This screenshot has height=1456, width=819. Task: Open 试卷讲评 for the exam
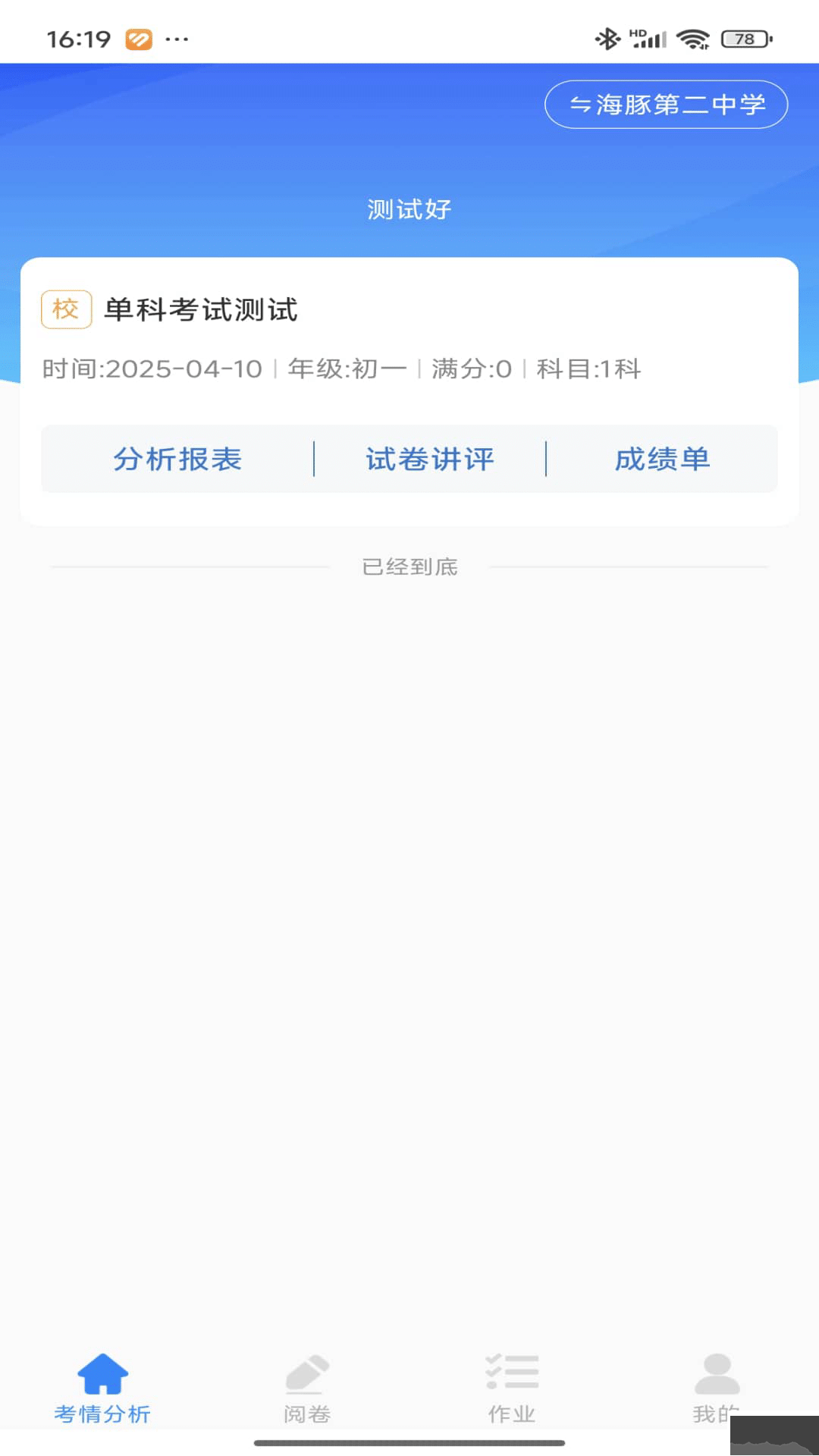pos(430,460)
